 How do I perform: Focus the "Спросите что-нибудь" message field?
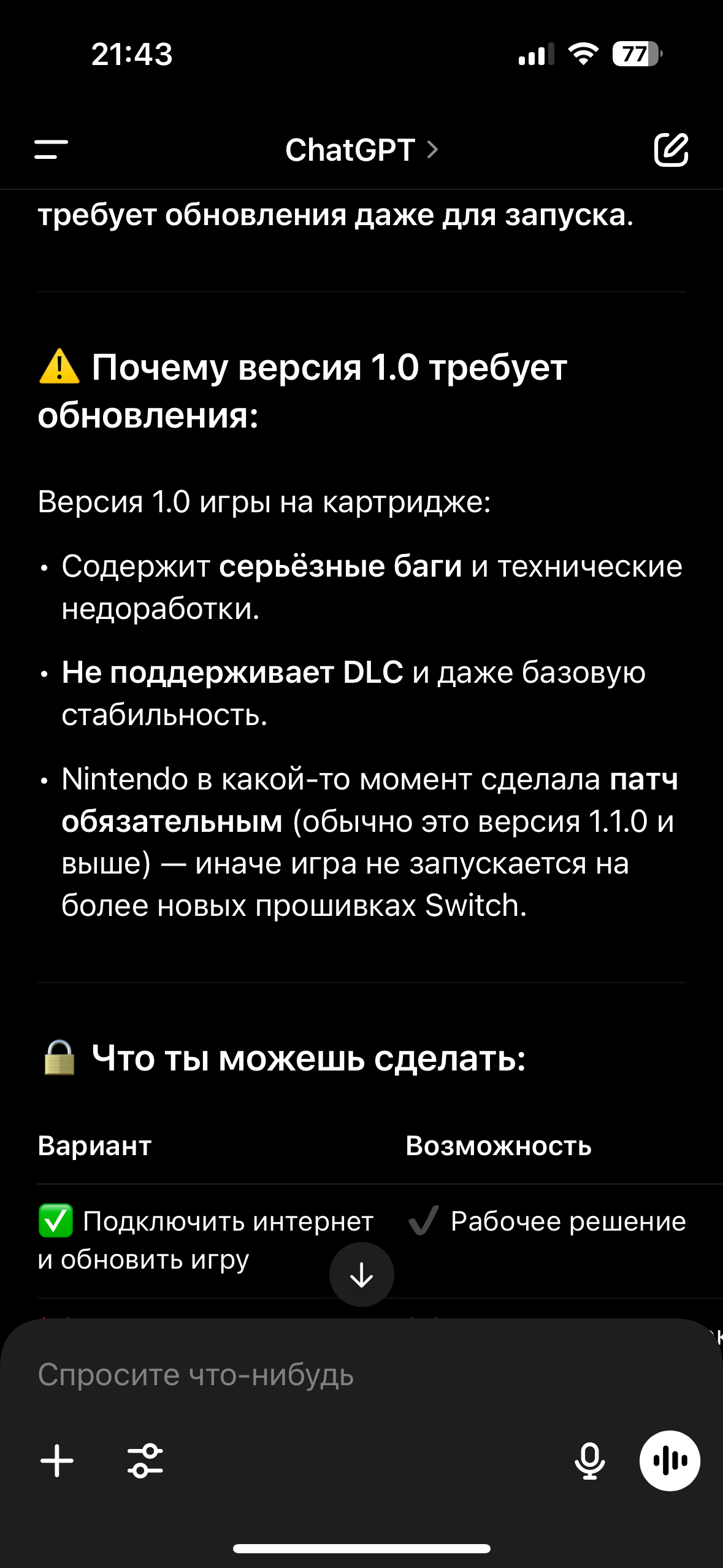click(361, 1375)
